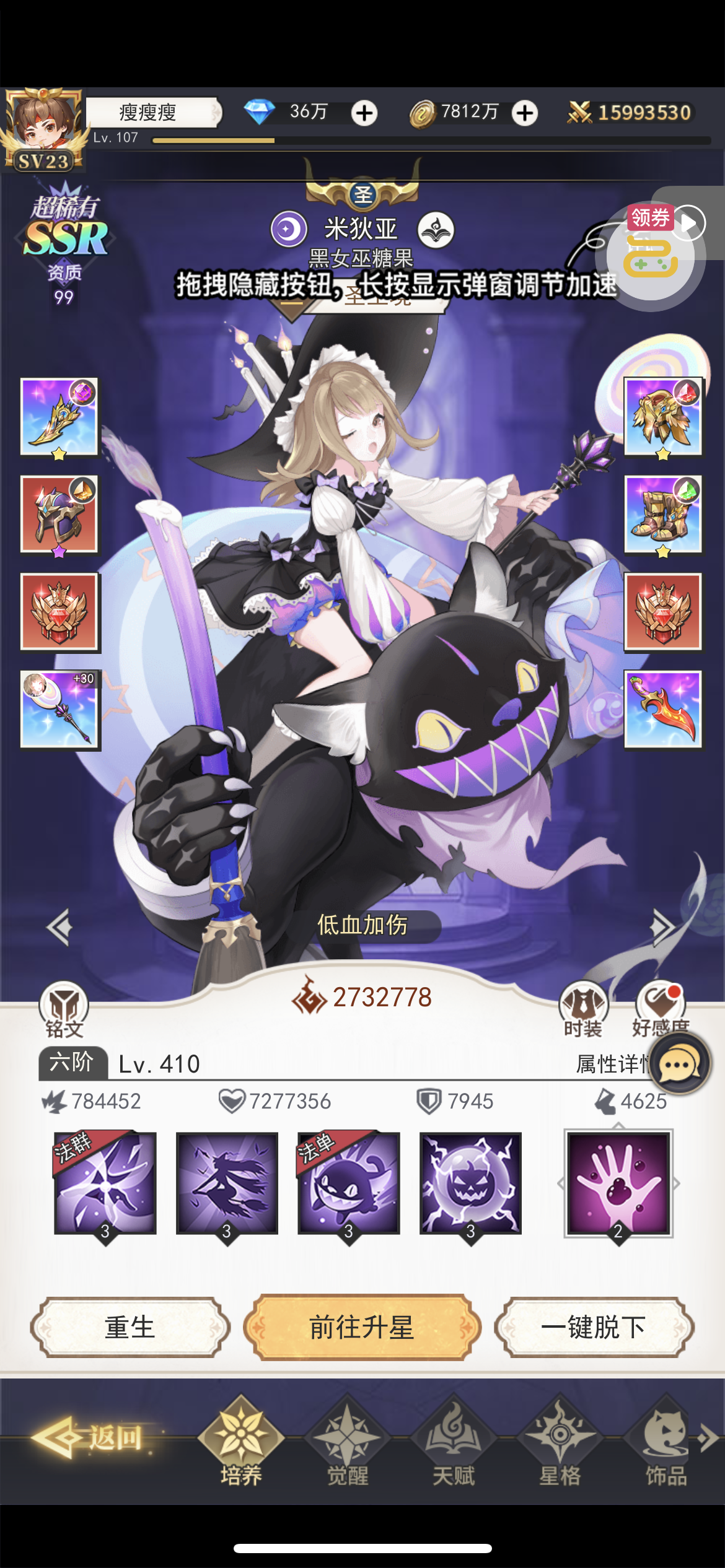This screenshot has width=725, height=1568.
Task: View the 法群 skill icon
Action: (x=105, y=1183)
